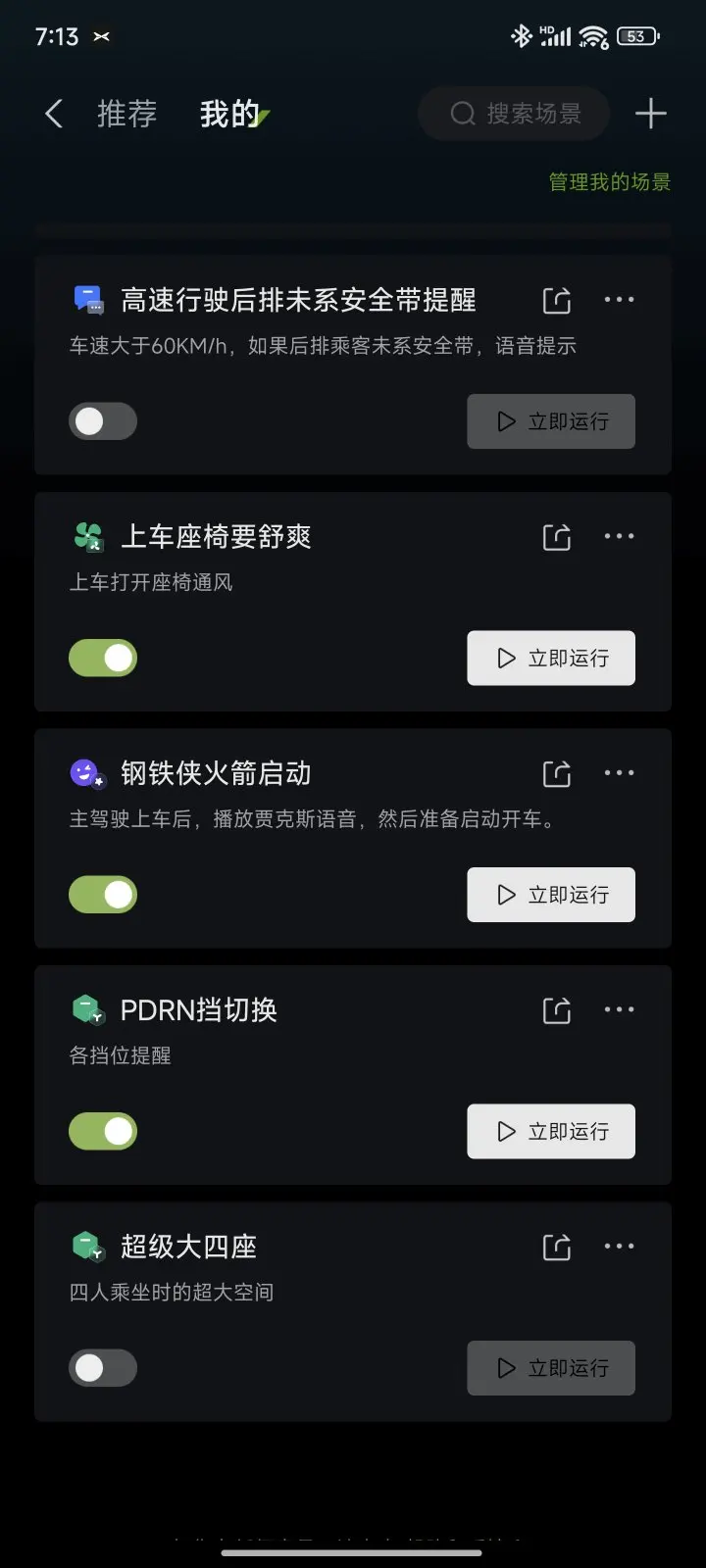Open more options for 钢铁侠火箭启动
The image size is (706, 1568).
tap(619, 773)
